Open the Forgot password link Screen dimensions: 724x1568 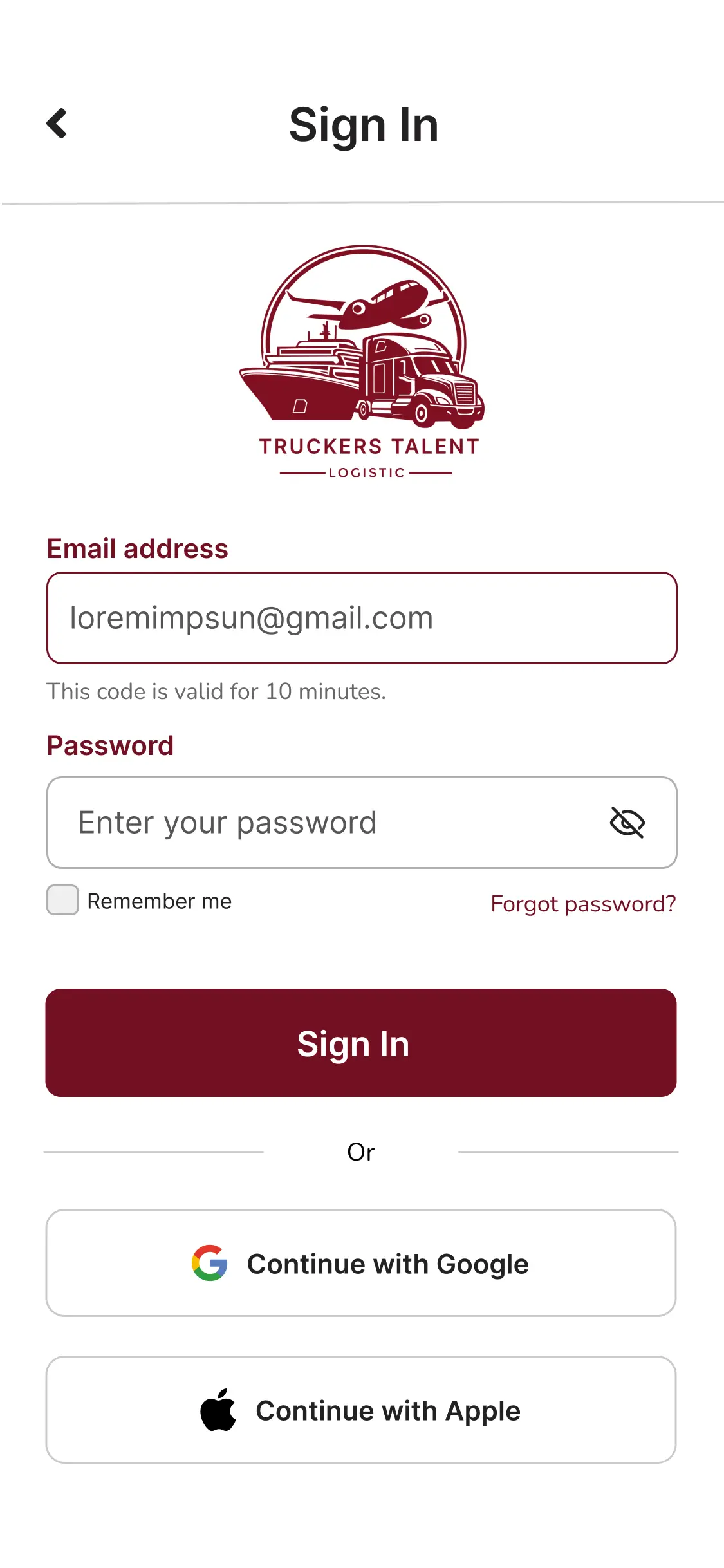(583, 904)
